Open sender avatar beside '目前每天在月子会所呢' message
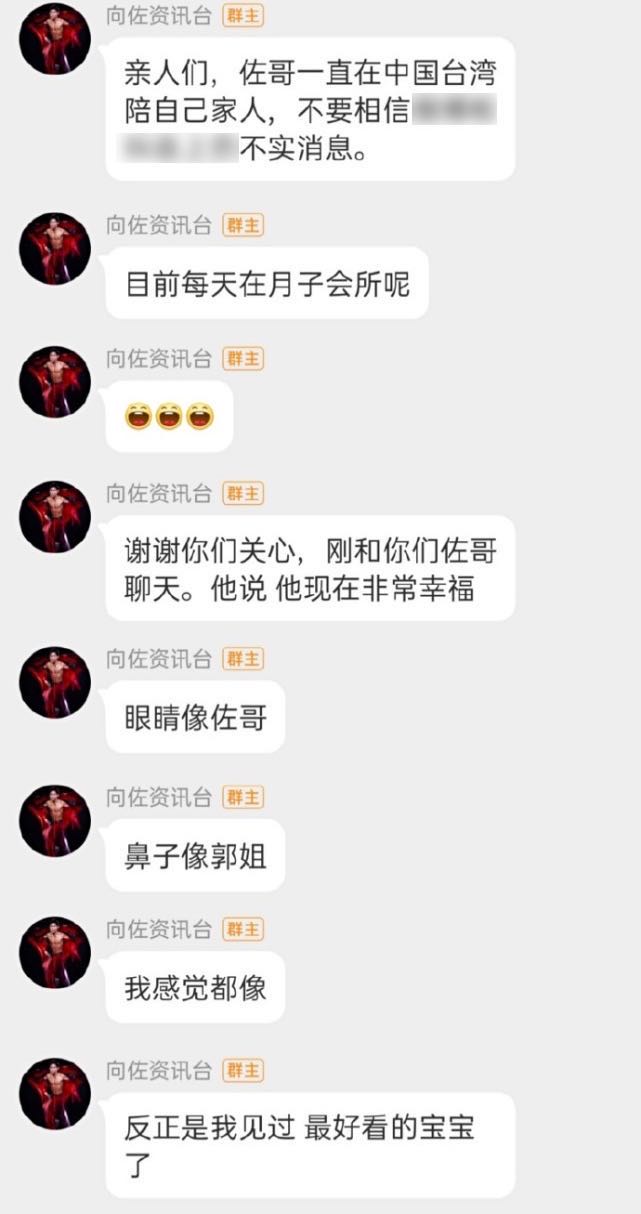 click(55, 248)
